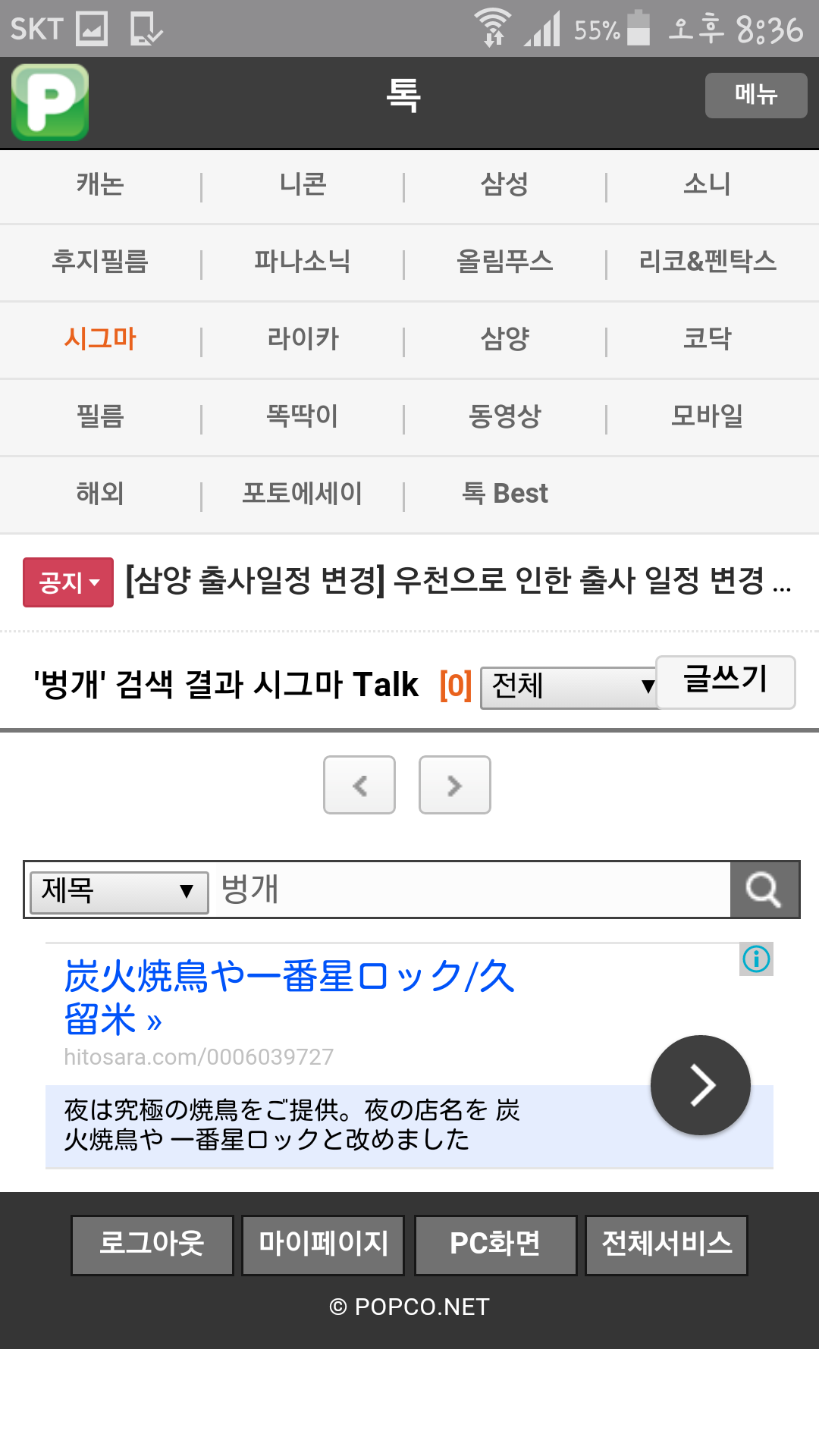Open the 포토에세이 section
819x1456 pixels.
tap(303, 494)
